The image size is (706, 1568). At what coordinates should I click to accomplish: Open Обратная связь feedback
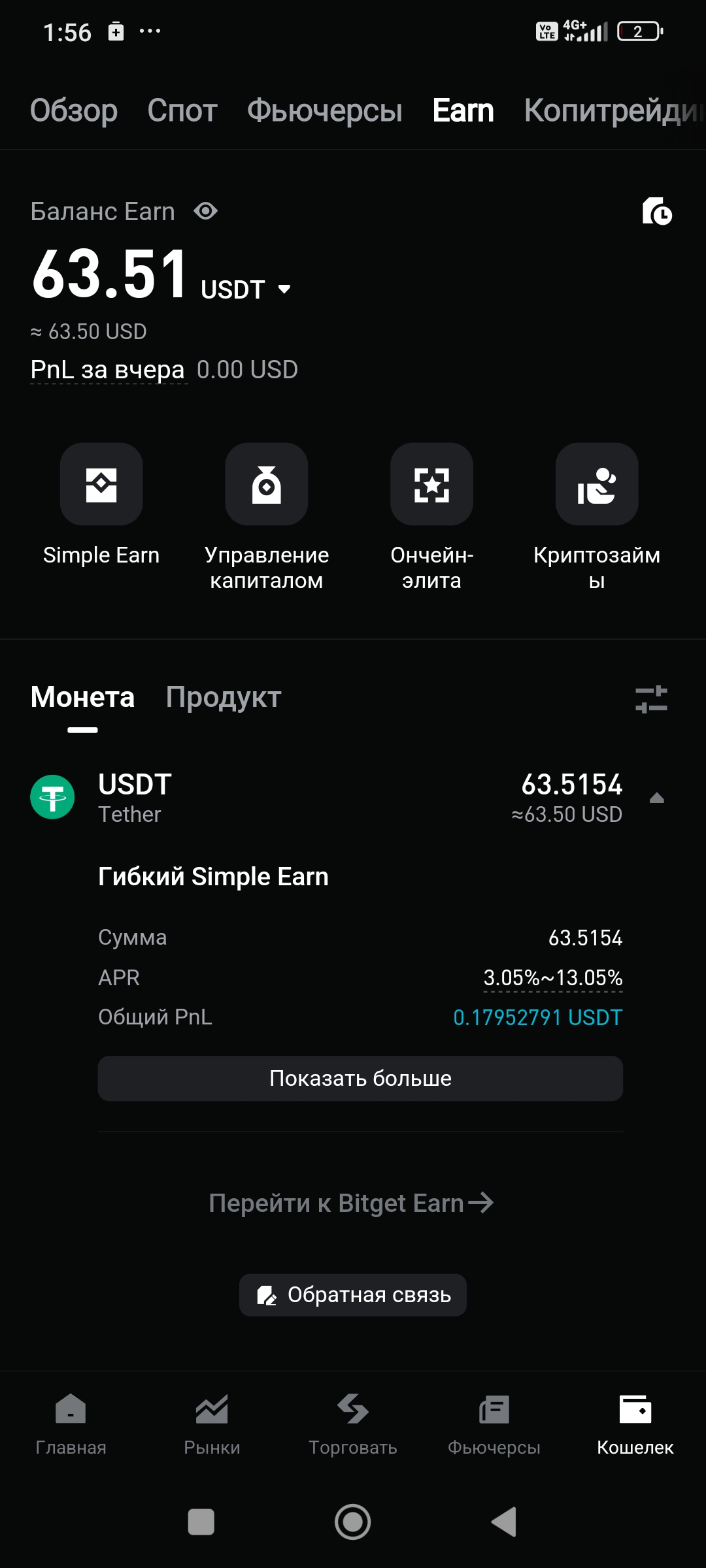pos(353,1295)
